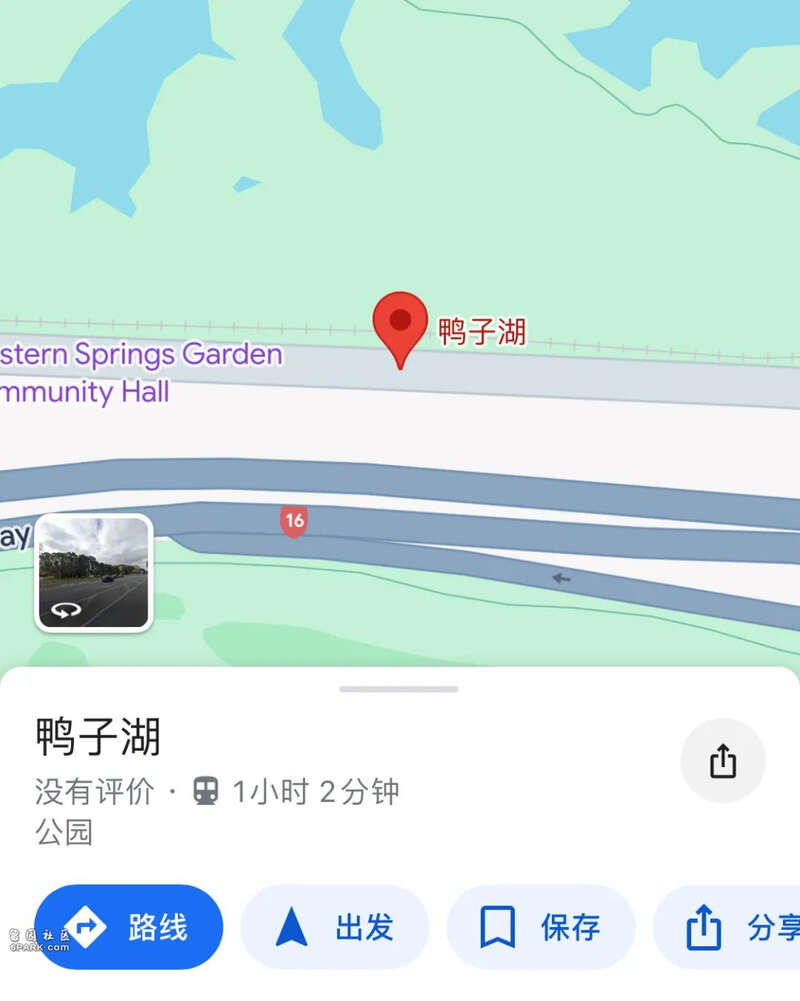Screen dimensions: 800x1001
Task: Get directions with the 路线 button
Action: 129,927
